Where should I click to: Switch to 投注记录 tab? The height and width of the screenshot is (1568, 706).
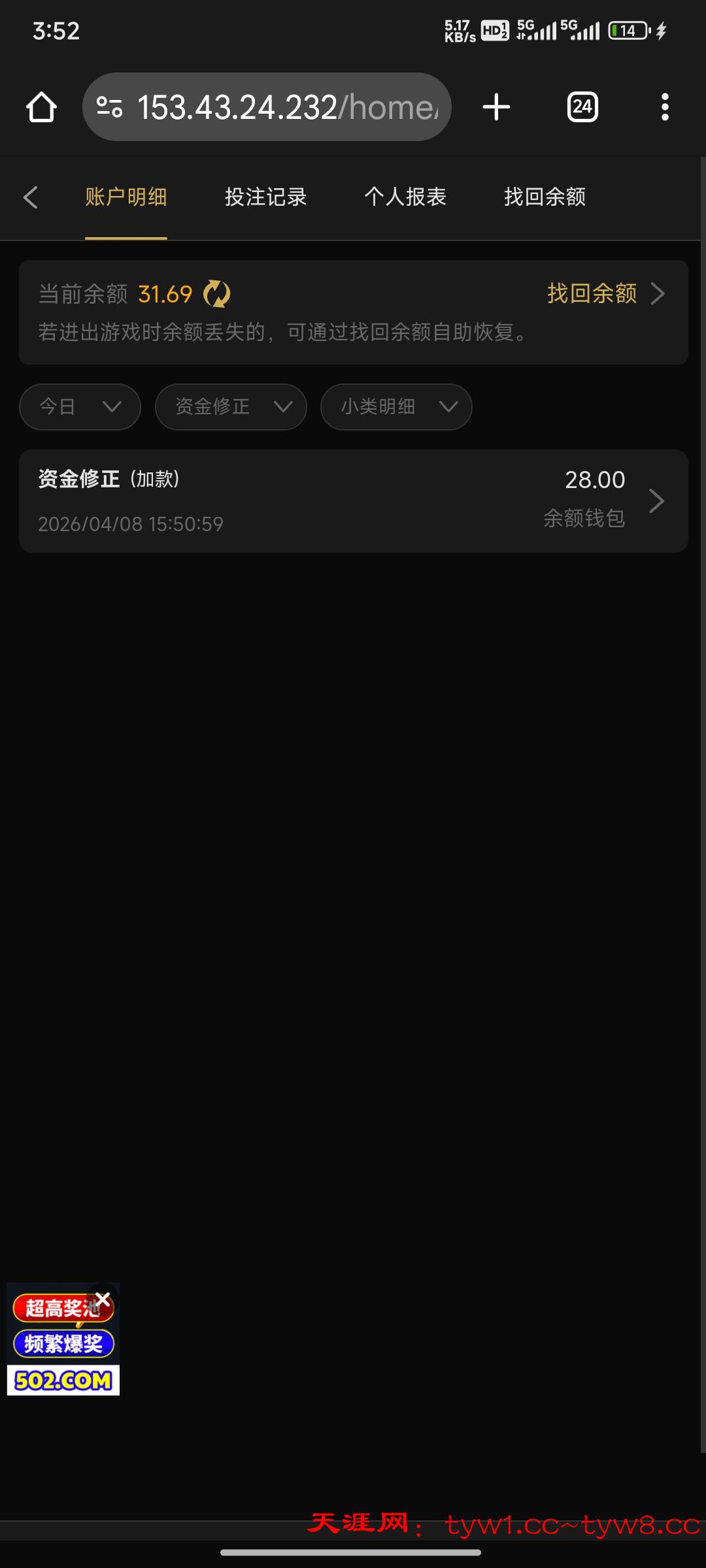coord(265,197)
